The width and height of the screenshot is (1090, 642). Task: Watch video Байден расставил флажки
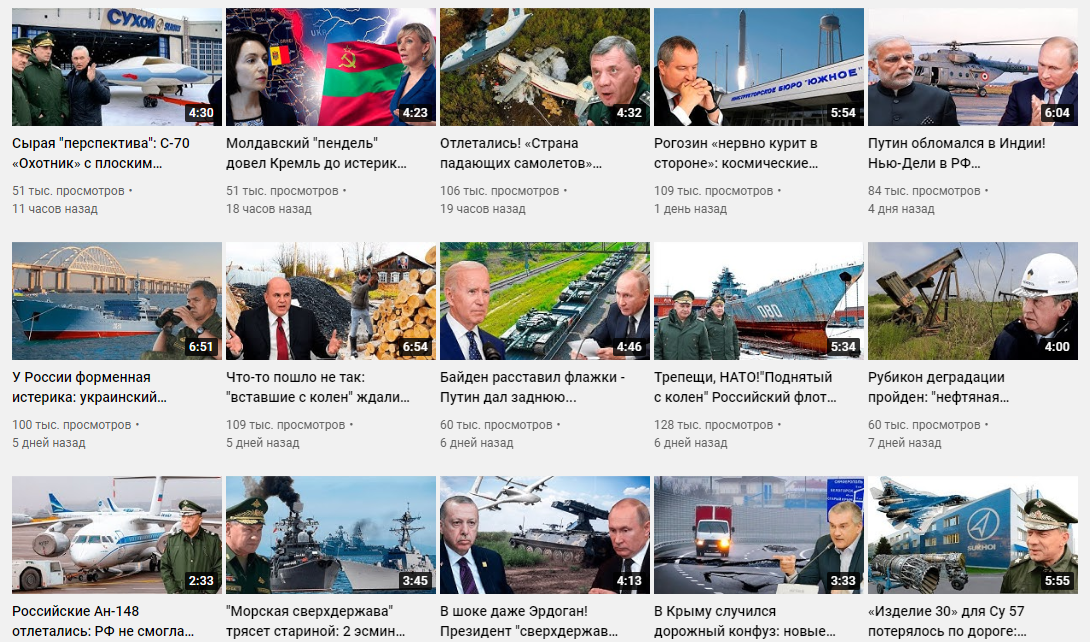click(x=545, y=301)
